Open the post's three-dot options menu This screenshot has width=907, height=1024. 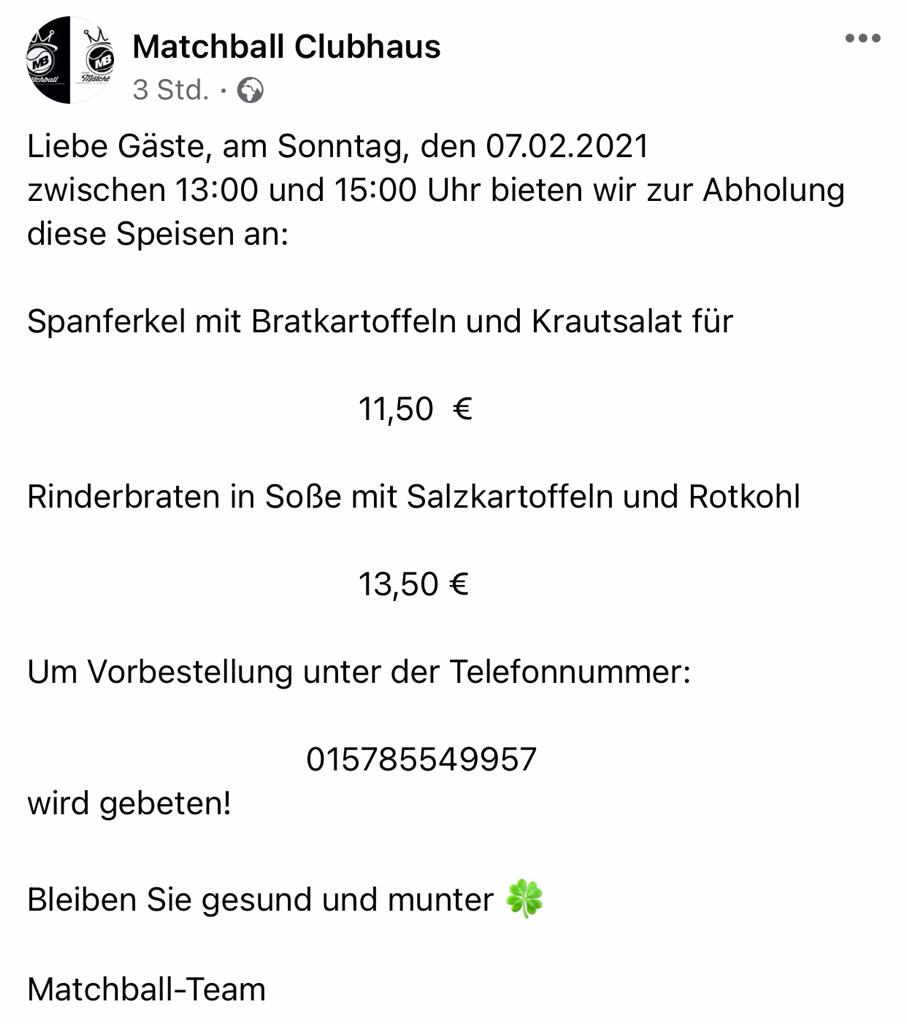pos(862,39)
